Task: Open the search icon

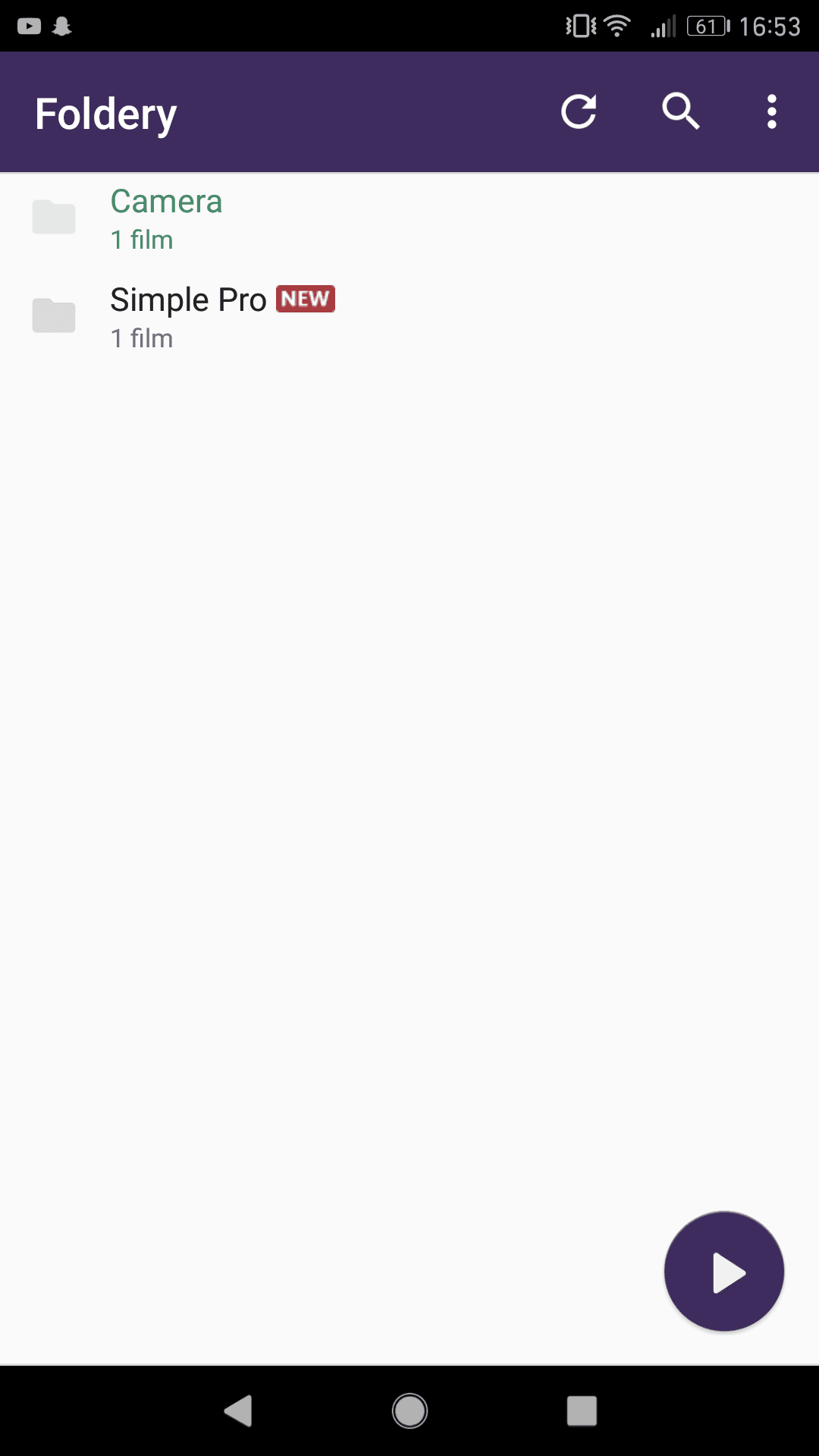Action: point(680,112)
